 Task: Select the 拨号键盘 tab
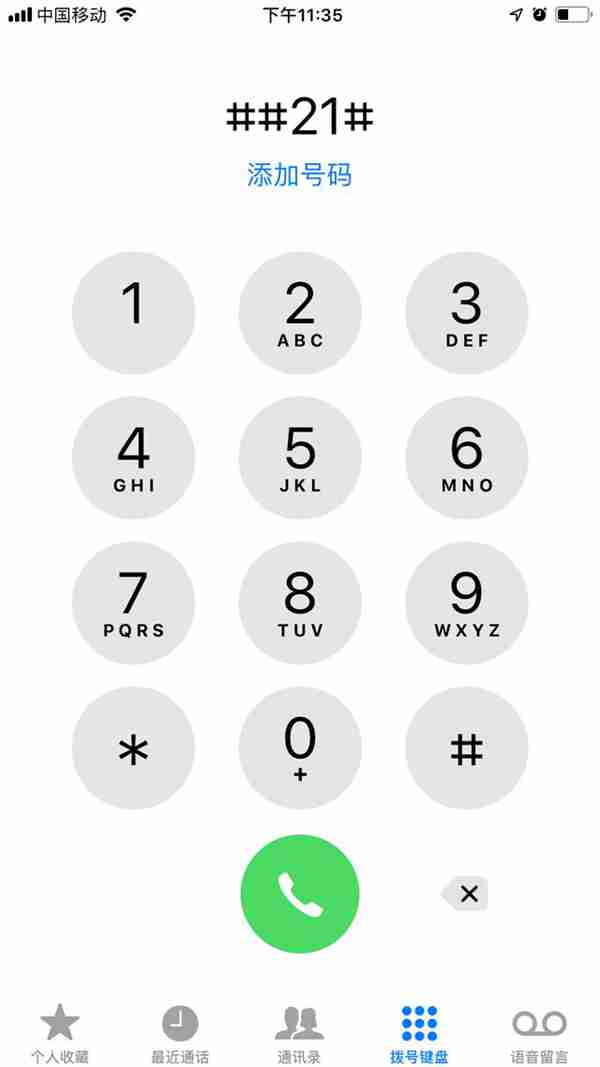click(x=420, y=1033)
